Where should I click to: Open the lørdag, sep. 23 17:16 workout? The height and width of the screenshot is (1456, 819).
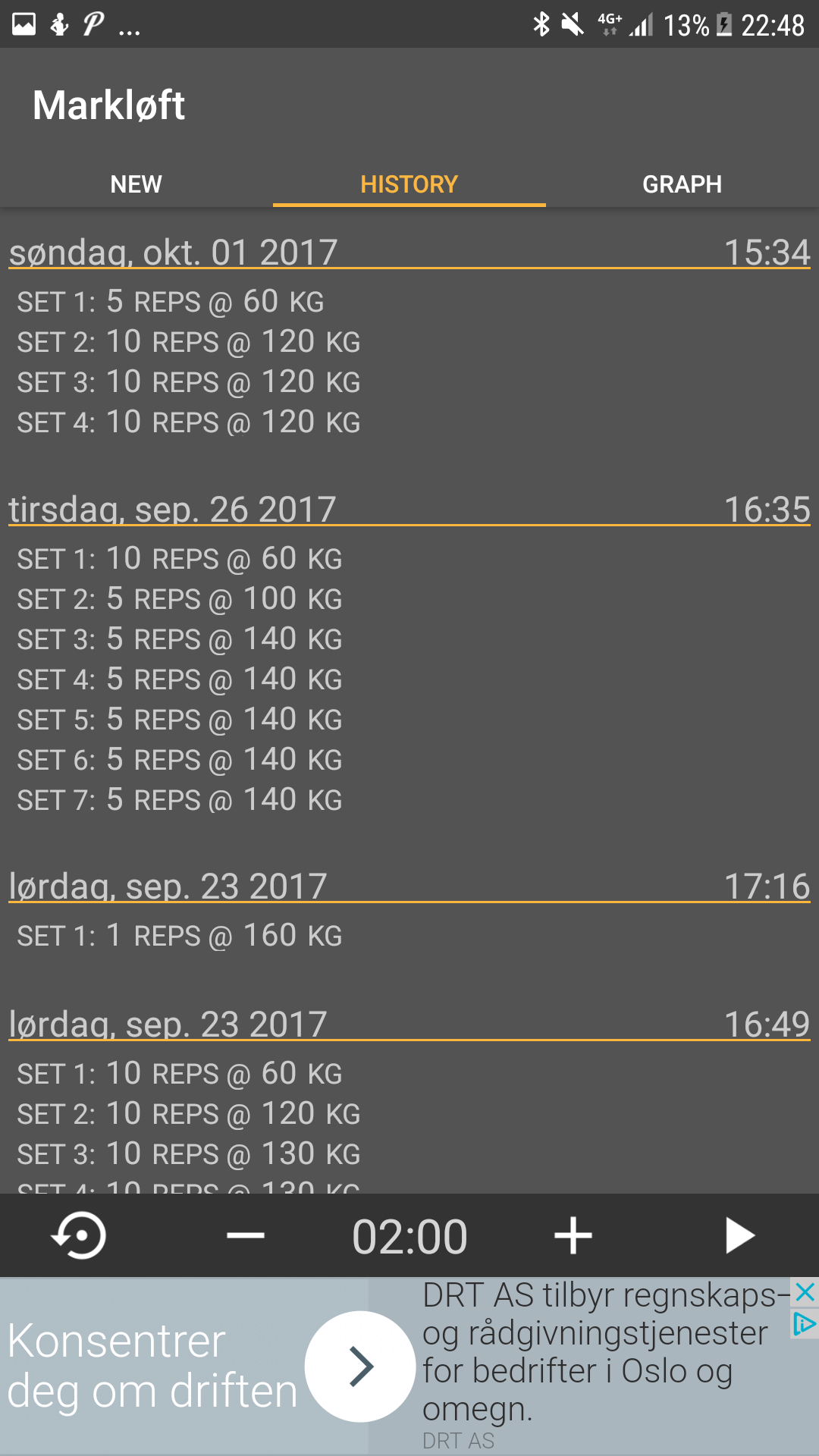pyautogui.click(x=409, y=910)
